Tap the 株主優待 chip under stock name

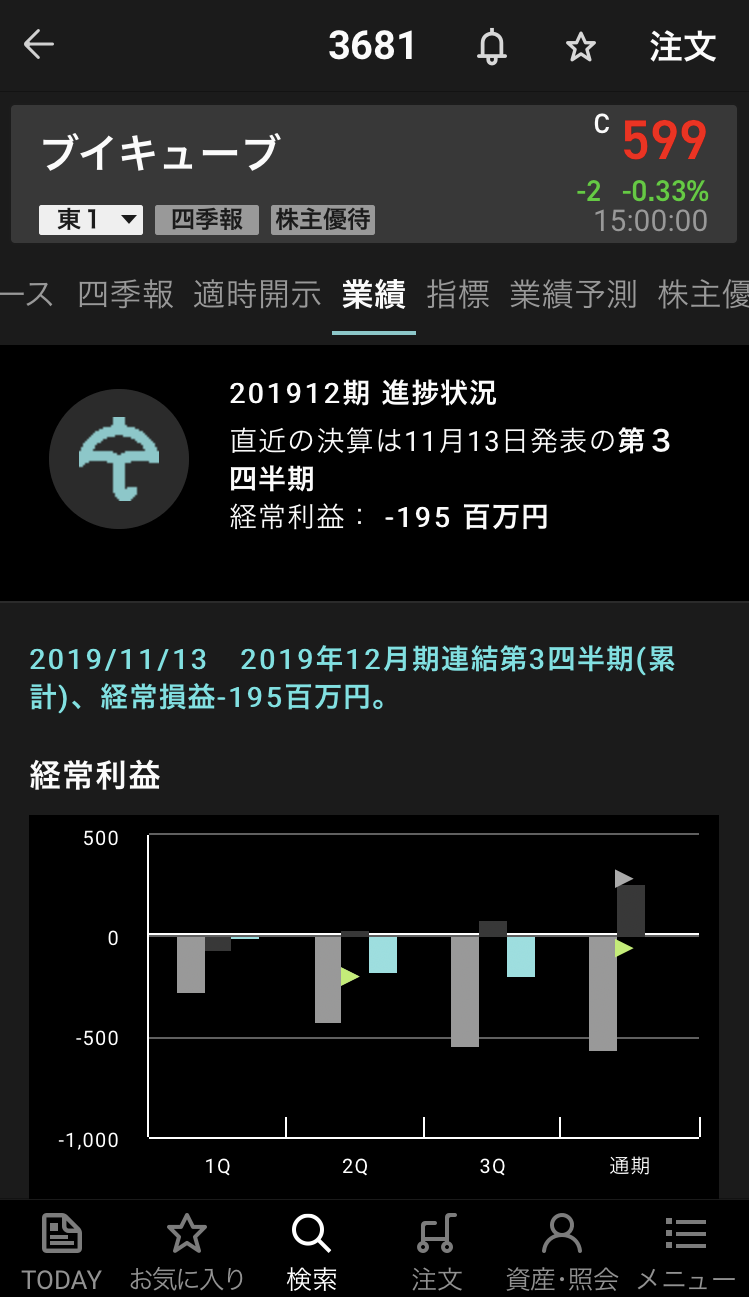click(323, 220)
